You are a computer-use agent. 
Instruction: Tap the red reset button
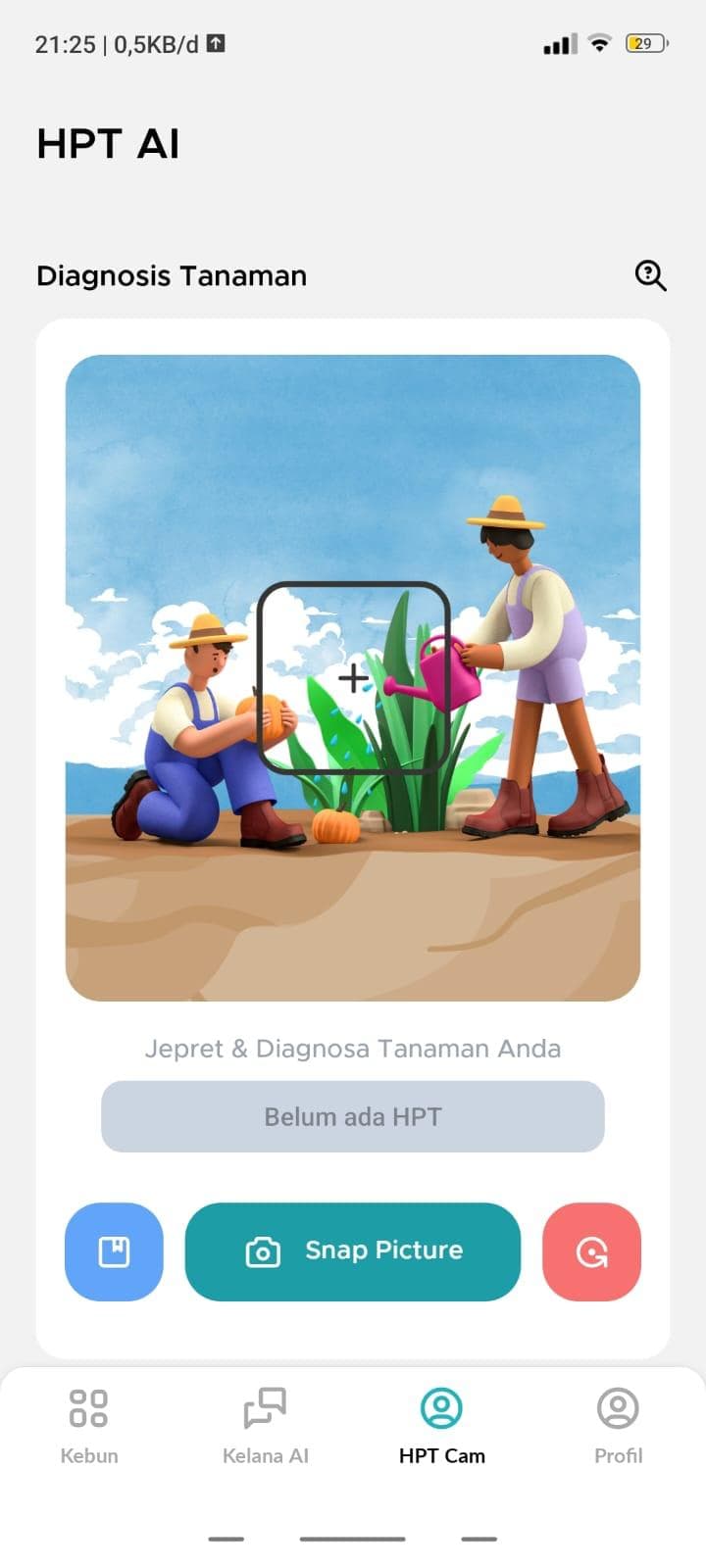coord(591,1251)
